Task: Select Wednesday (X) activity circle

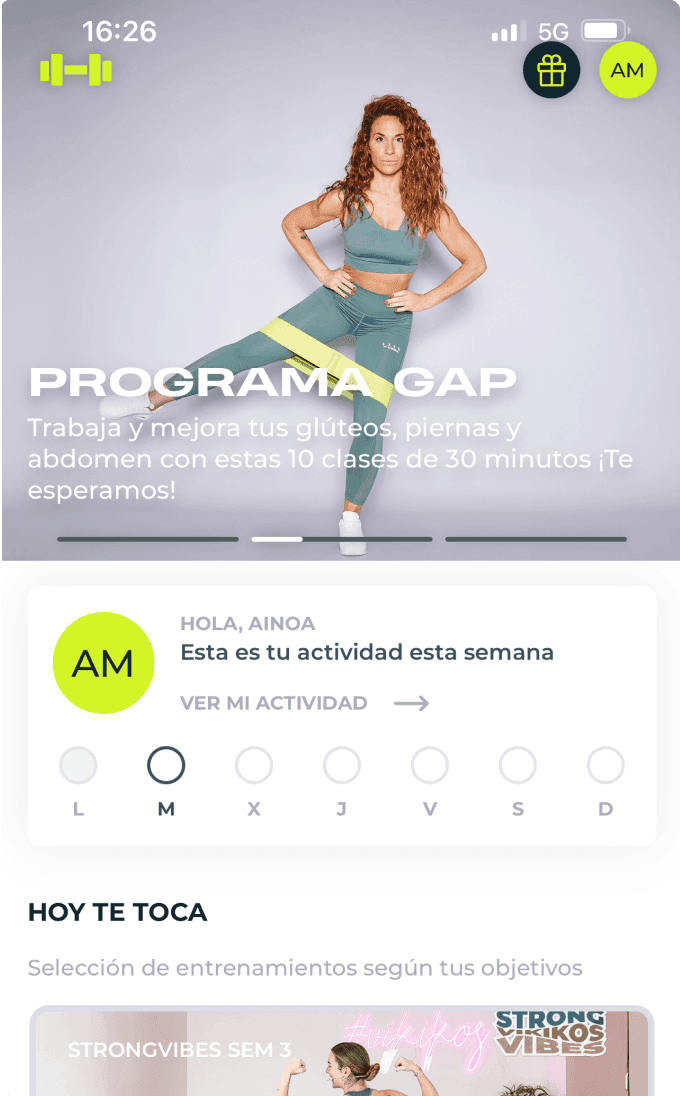Action: 254,766
